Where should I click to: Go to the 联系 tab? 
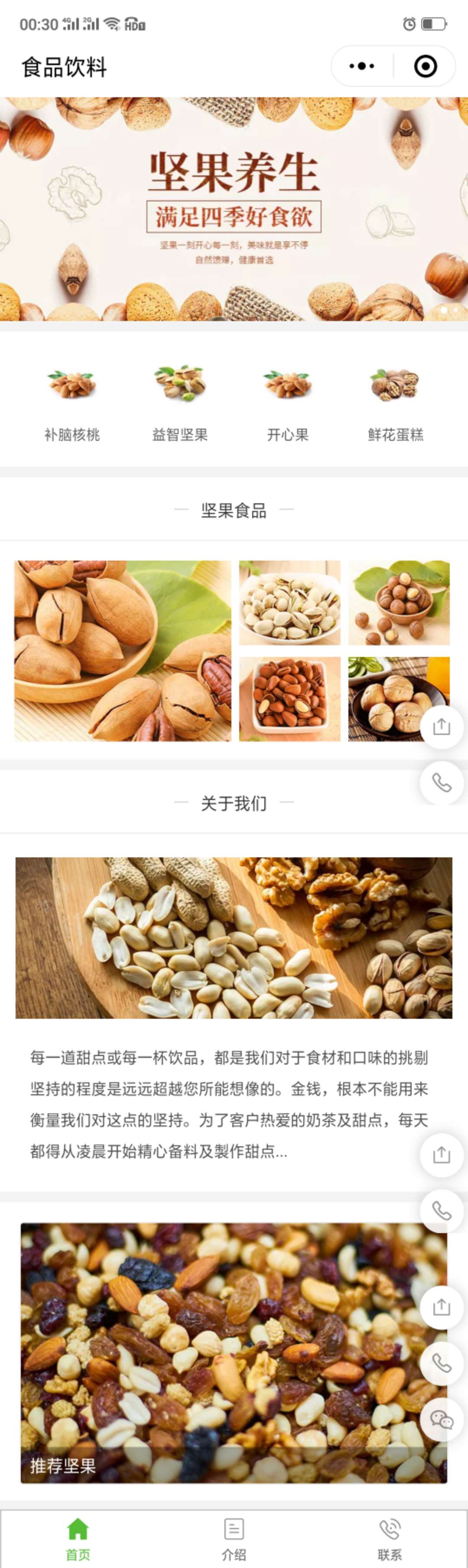[x=390, y=1539]
